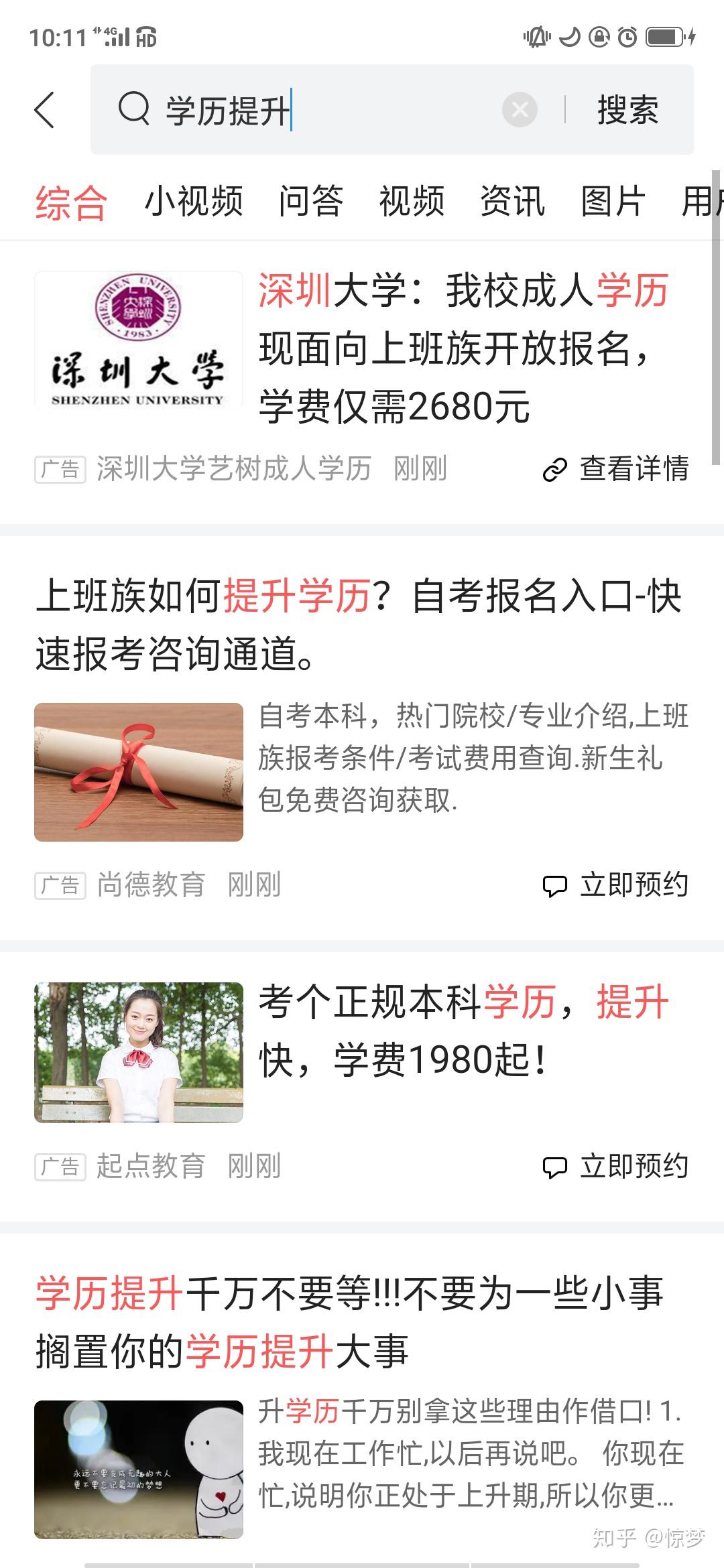The height and width of the screenshot is (1568, 724).
Task: Show the 图片 tab results
Action: point(613,202)
